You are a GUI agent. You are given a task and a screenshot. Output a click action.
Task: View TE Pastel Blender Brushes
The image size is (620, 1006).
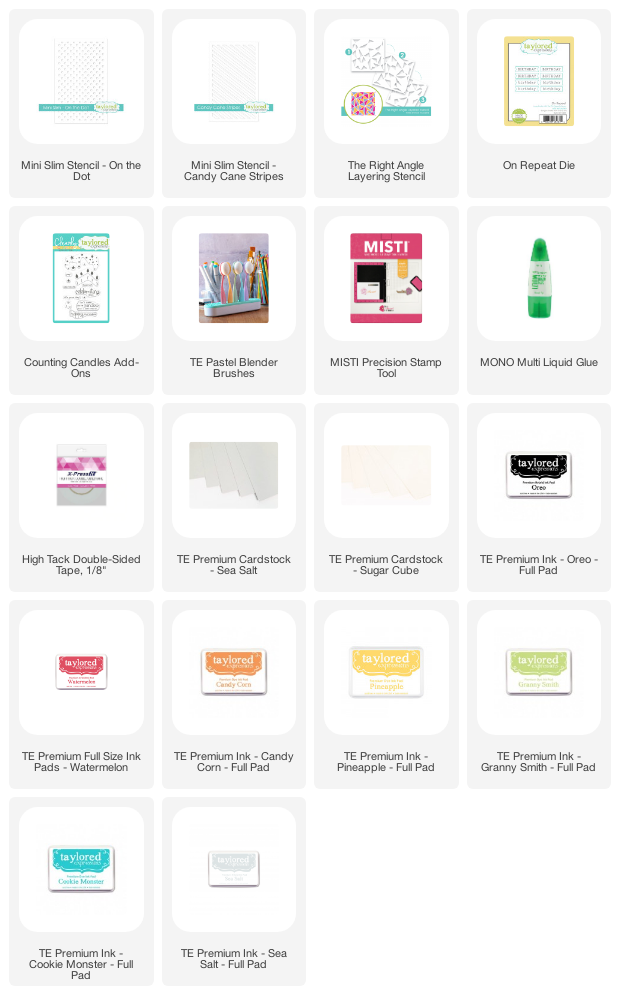tap(234, 300)
